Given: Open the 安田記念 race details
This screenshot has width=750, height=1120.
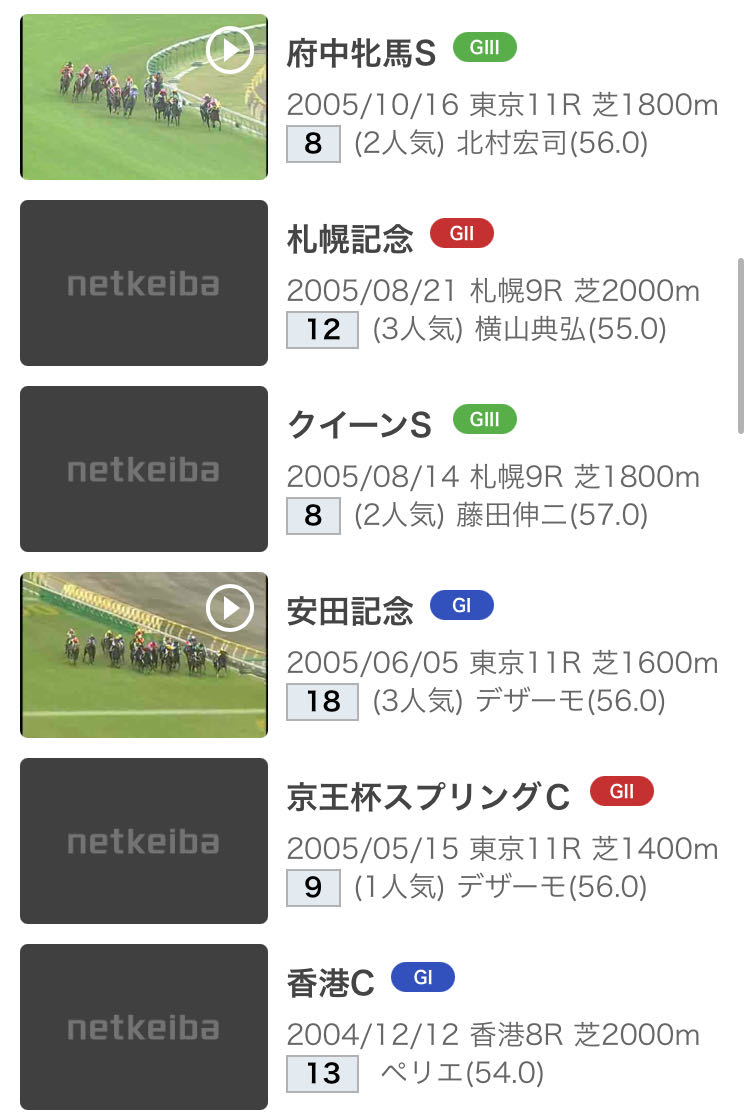Looking at the screenshot, I should pyautogui.click(x=349, y=611).
